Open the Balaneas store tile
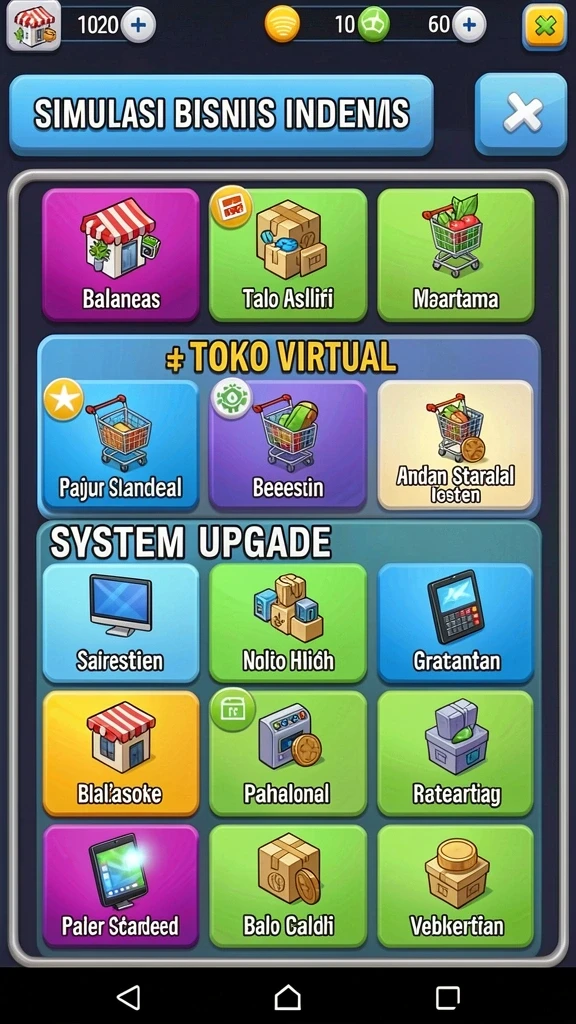Viewport: 576px width, 1024px height. (x=121, y=255)
